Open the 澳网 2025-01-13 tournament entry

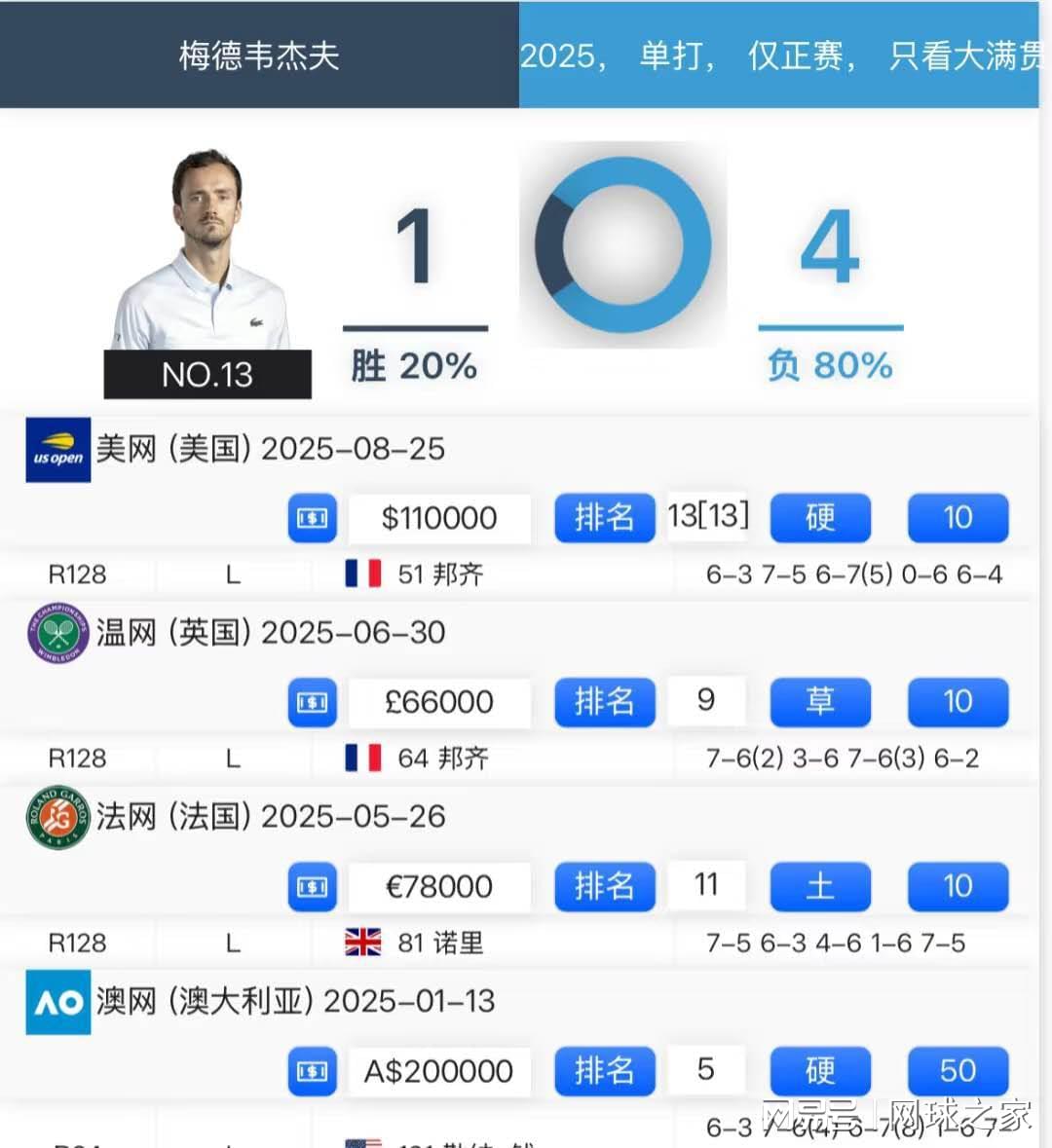pos(294,1001)
